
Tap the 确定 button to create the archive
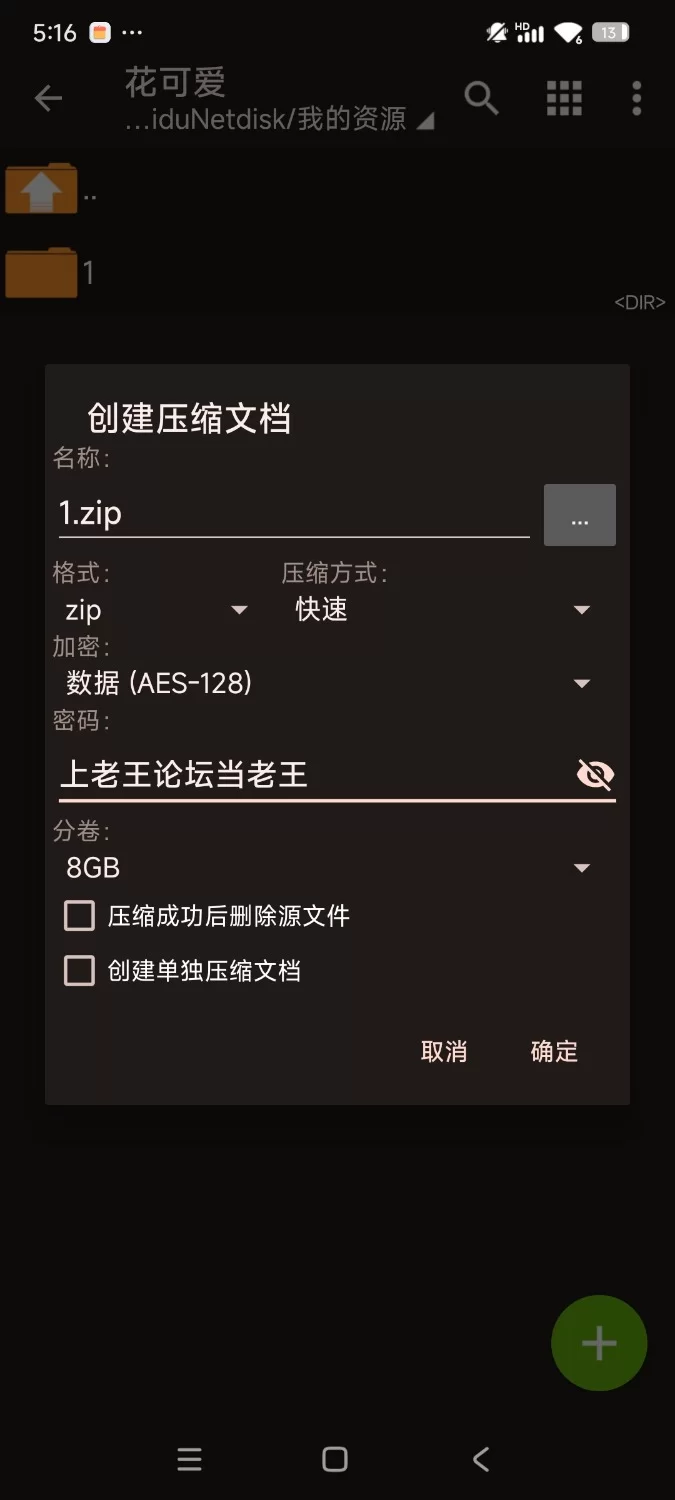click(x=554, y=1051)
